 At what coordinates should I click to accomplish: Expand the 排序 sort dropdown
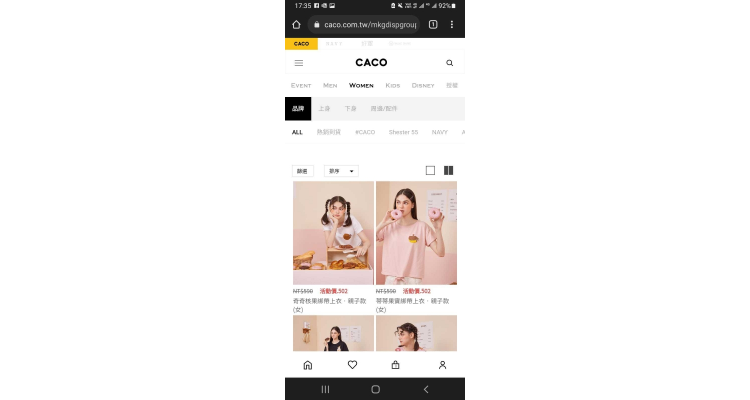341,171
